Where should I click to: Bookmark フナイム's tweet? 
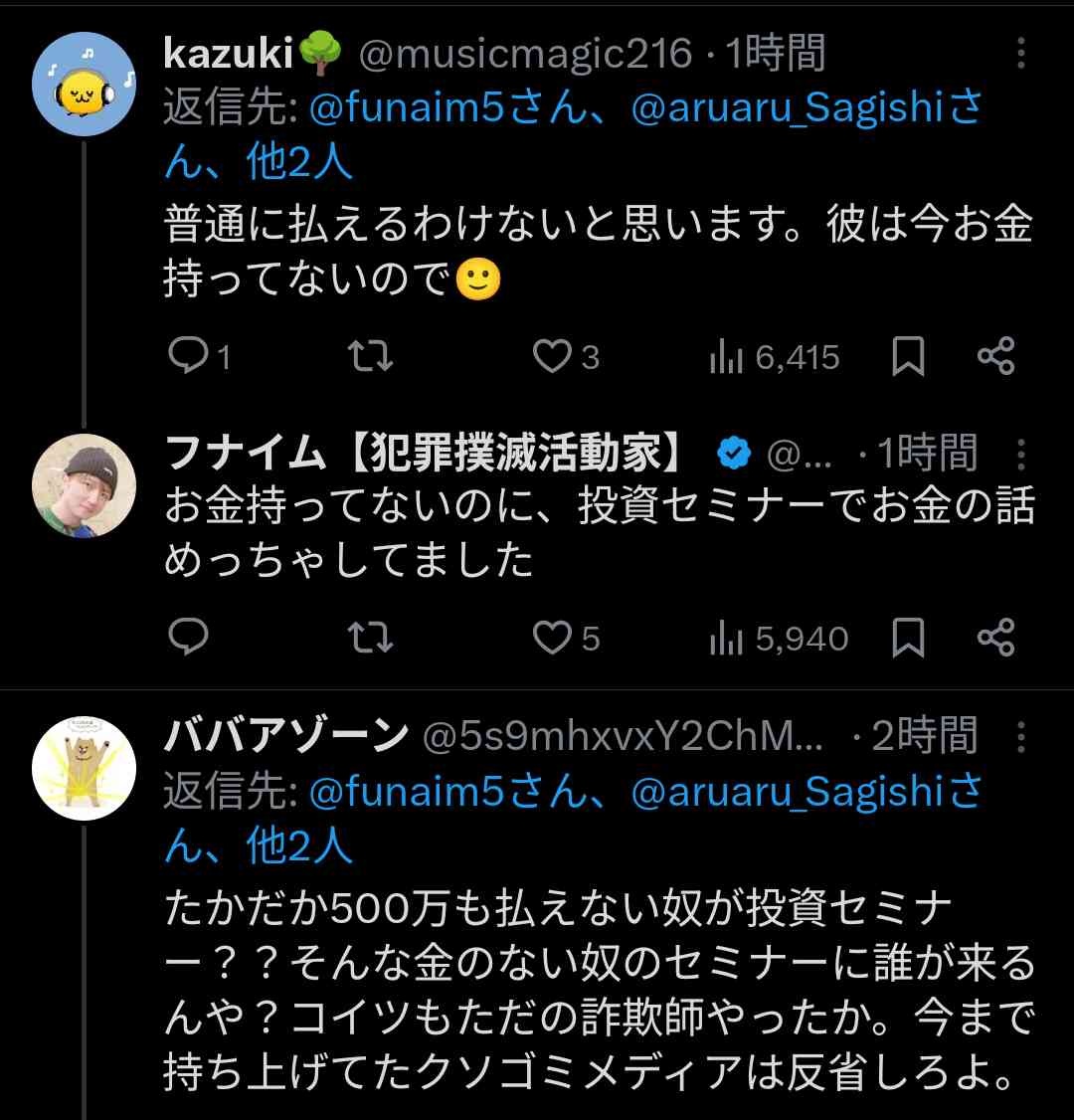(907, 638)
